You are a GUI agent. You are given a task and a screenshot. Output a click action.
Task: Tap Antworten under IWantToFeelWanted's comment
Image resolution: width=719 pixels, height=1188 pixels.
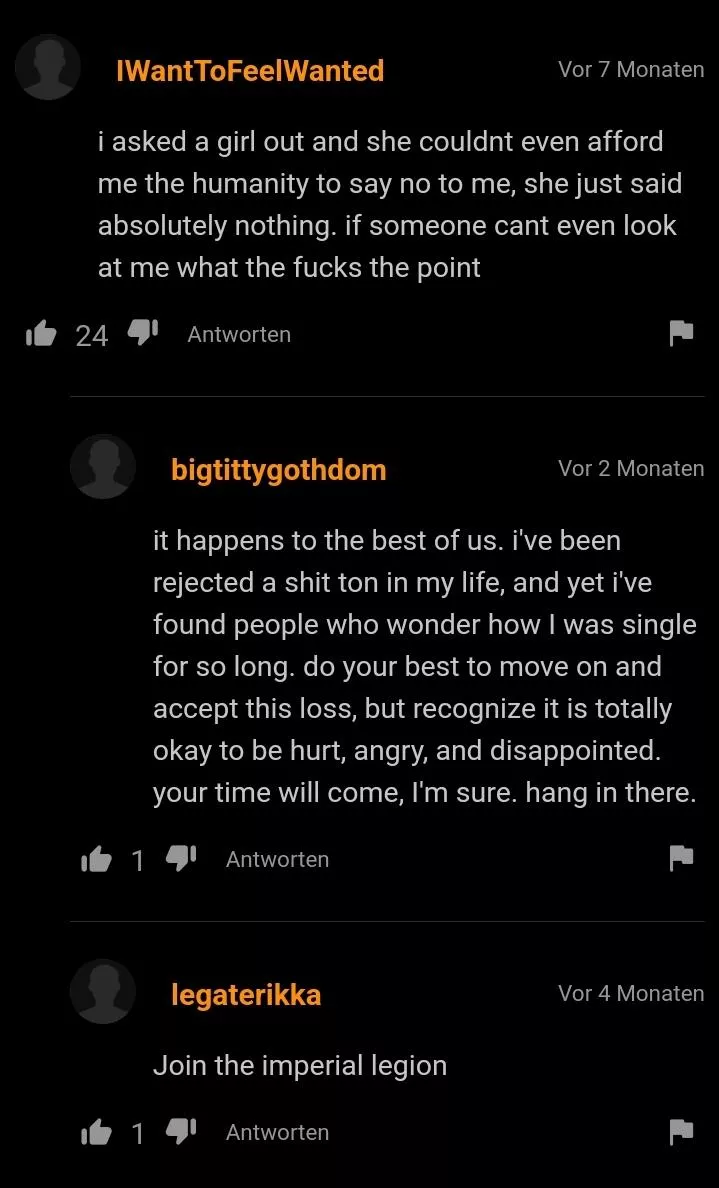239,334
